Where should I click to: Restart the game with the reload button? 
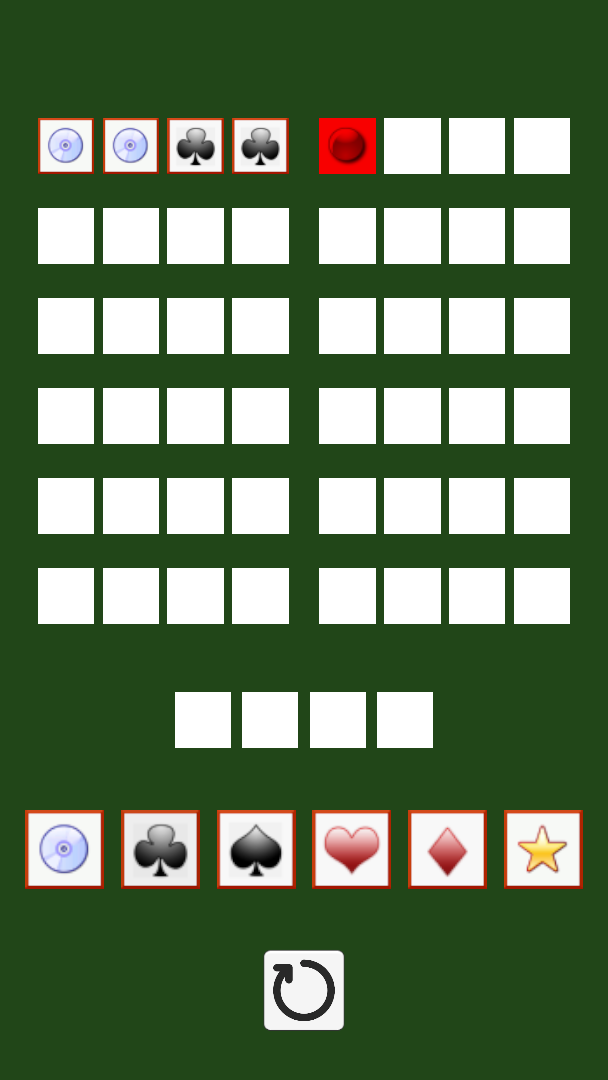304,990
